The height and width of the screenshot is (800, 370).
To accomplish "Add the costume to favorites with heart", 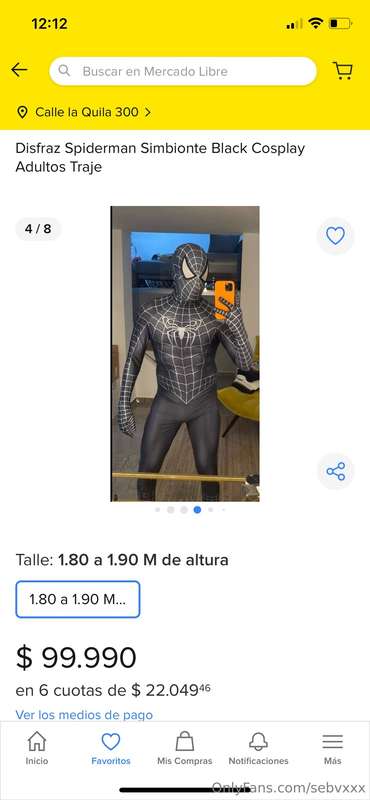I will [335, 236].
